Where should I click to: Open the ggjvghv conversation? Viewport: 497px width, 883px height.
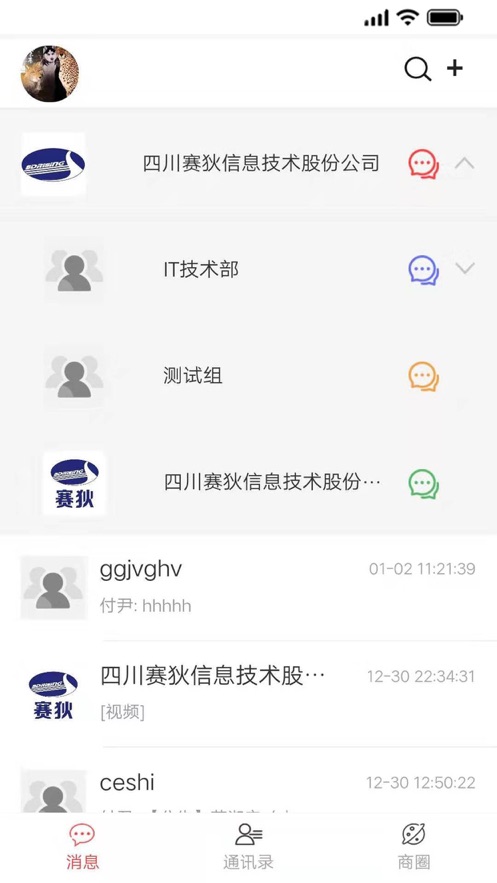[x=248, y=588]
